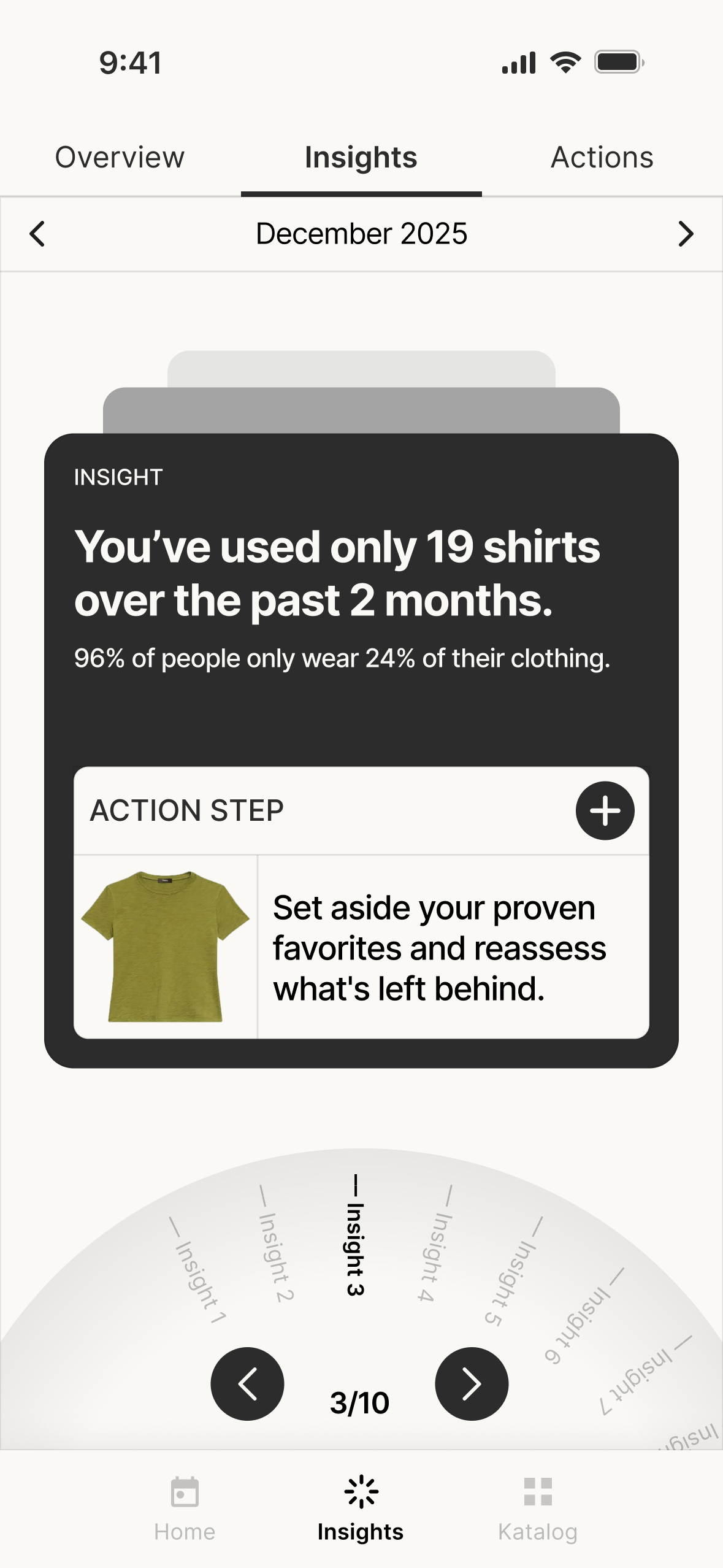Show the previous insight card

[247, 1383]
